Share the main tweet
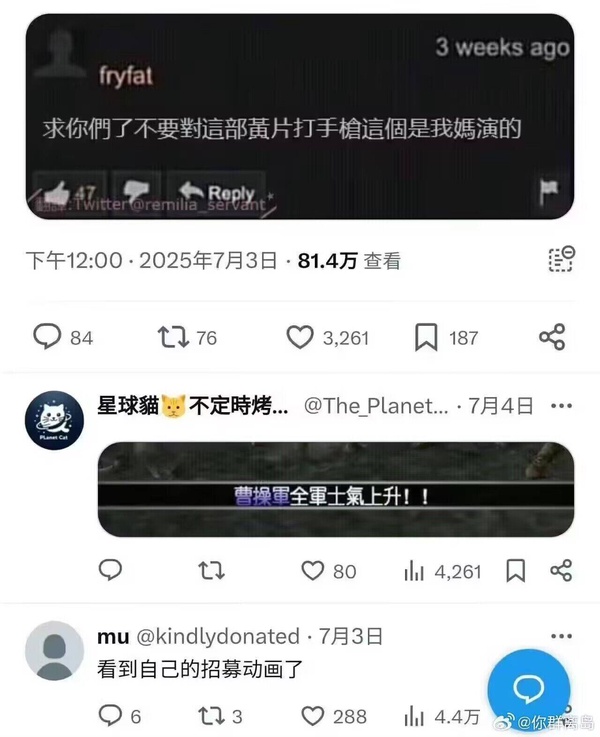 coord(552,337)
